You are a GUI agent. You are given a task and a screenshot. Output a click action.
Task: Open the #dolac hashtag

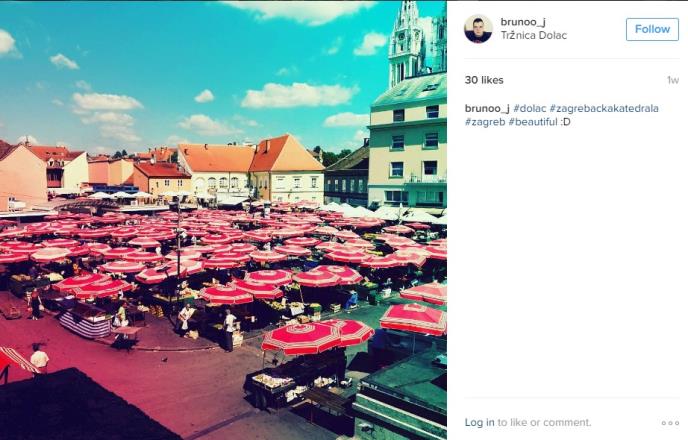tap(531, 108)
